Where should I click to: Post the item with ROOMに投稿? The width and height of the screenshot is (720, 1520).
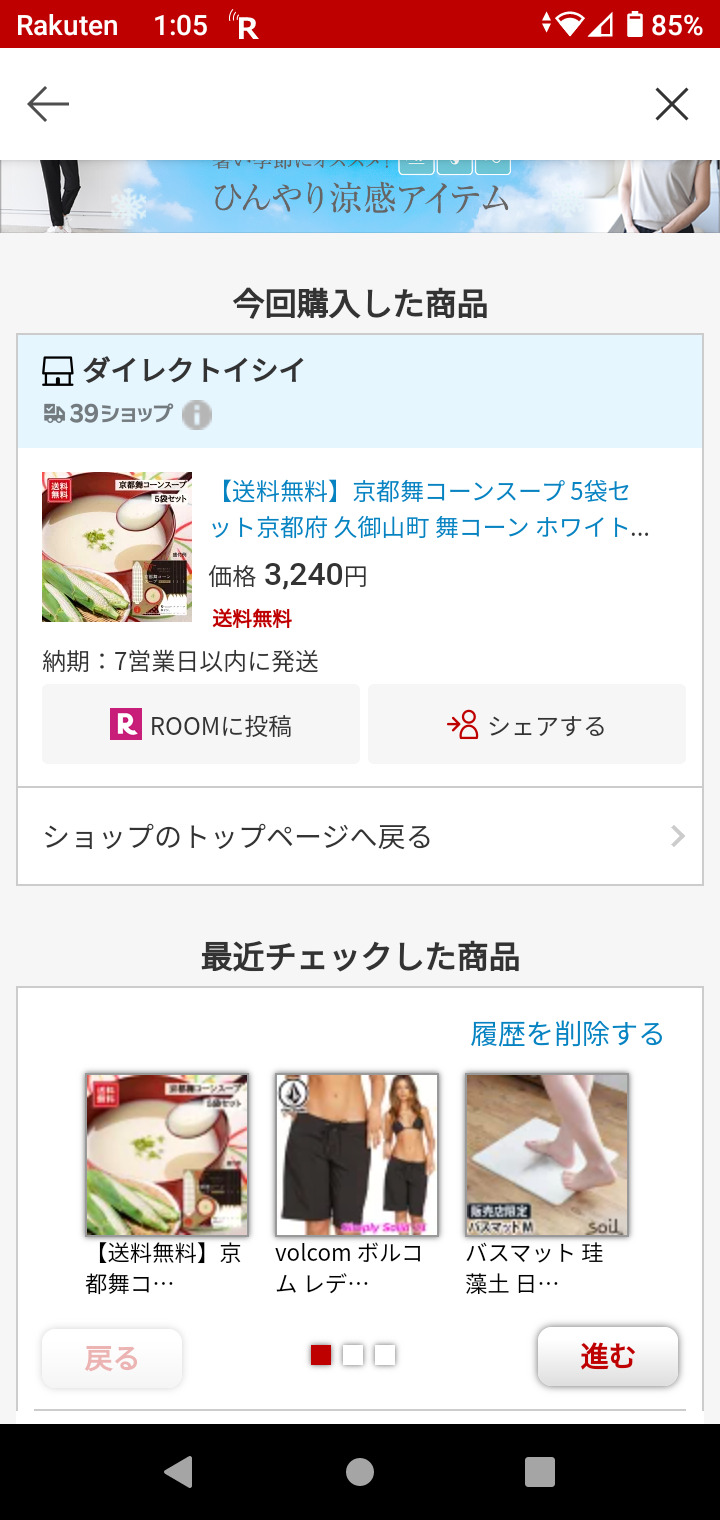click(x=201, y=725)
